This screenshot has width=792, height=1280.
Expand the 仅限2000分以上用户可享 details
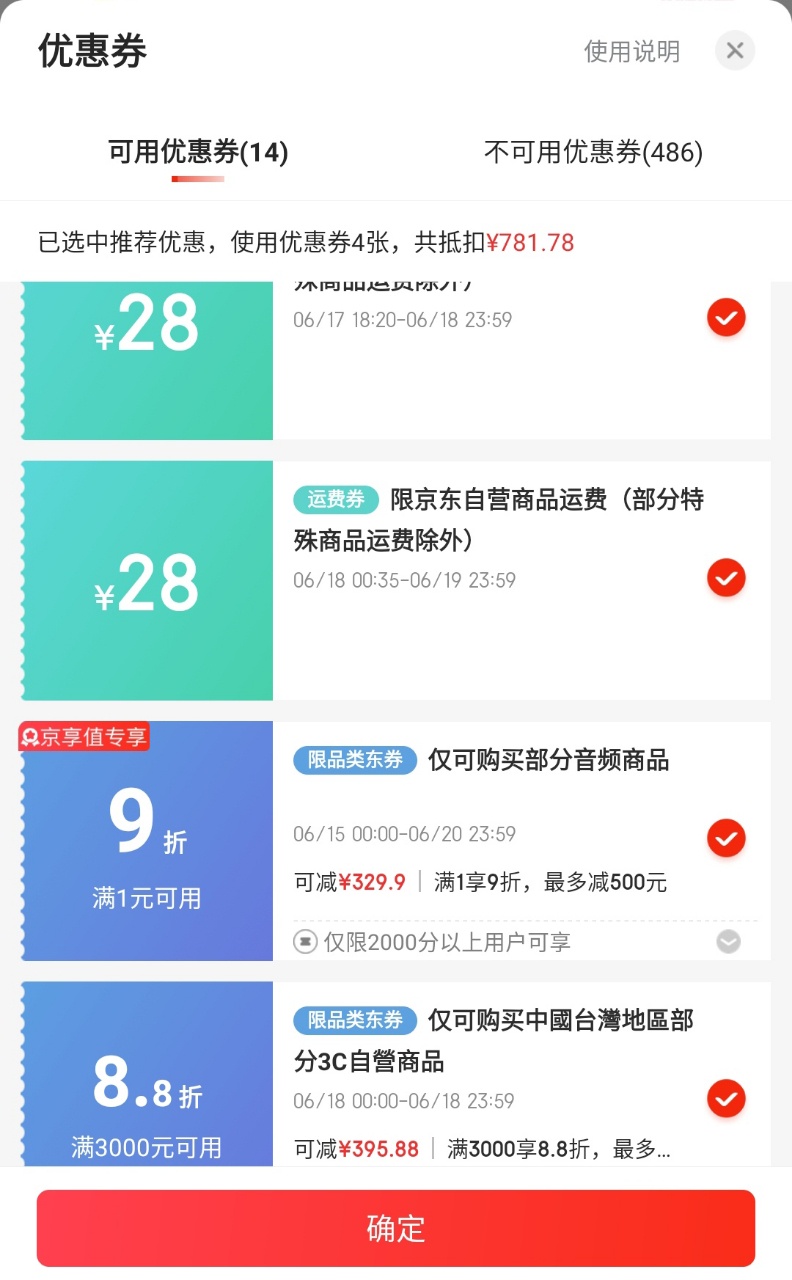point(729,942)
